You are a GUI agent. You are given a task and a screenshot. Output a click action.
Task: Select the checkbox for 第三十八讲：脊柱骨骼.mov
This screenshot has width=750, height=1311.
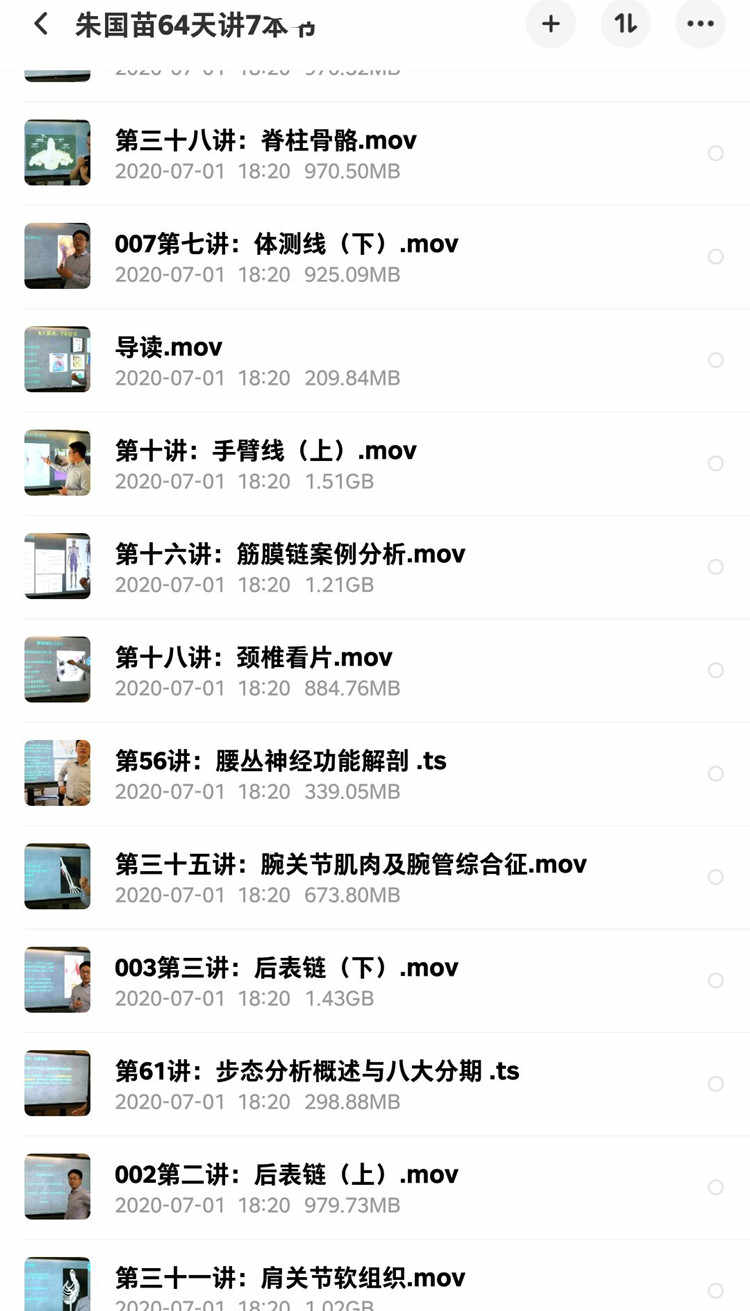(716, 152)
